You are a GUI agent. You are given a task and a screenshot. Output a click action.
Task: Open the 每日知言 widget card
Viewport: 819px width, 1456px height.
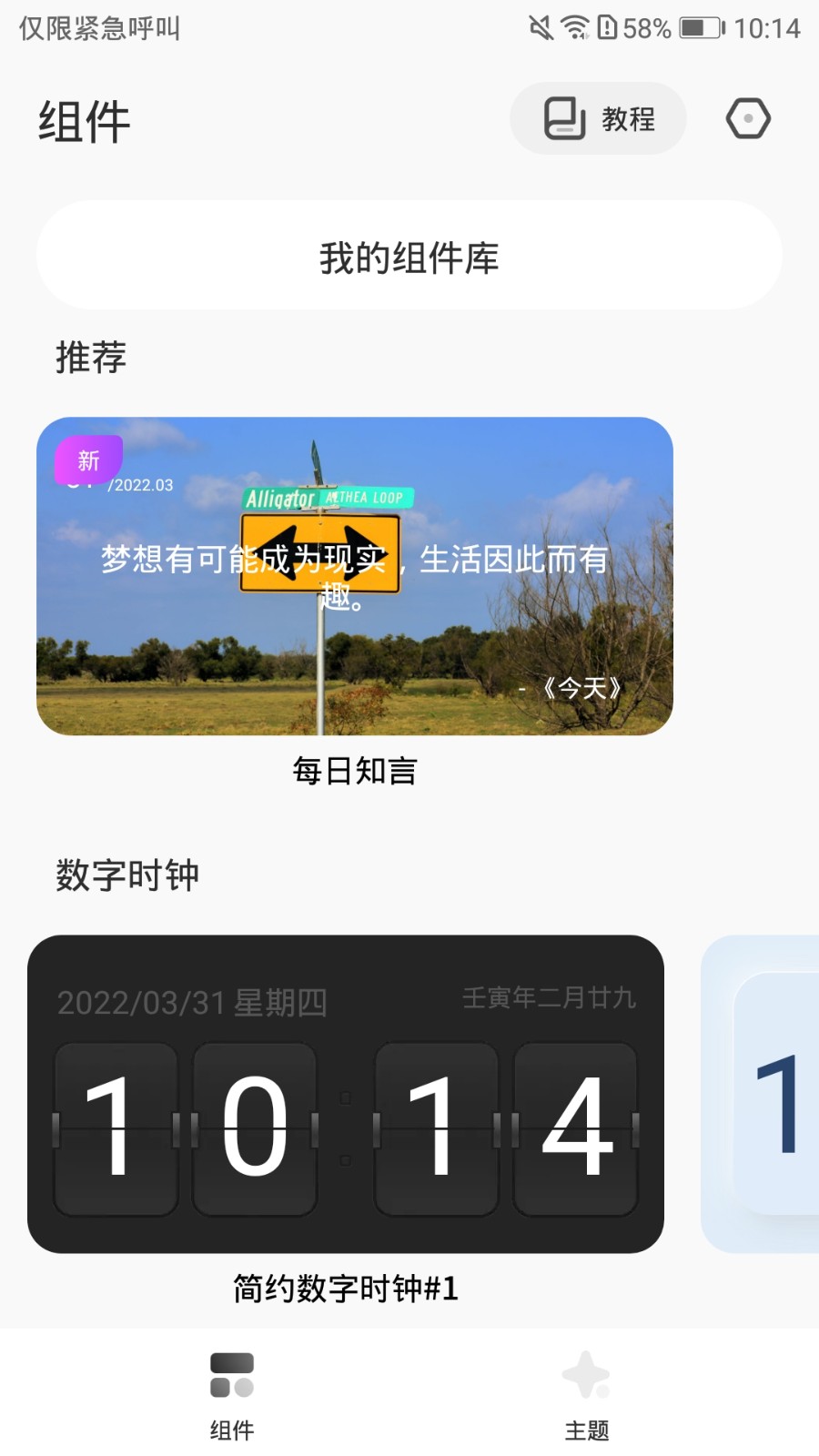tap(355, 576)
